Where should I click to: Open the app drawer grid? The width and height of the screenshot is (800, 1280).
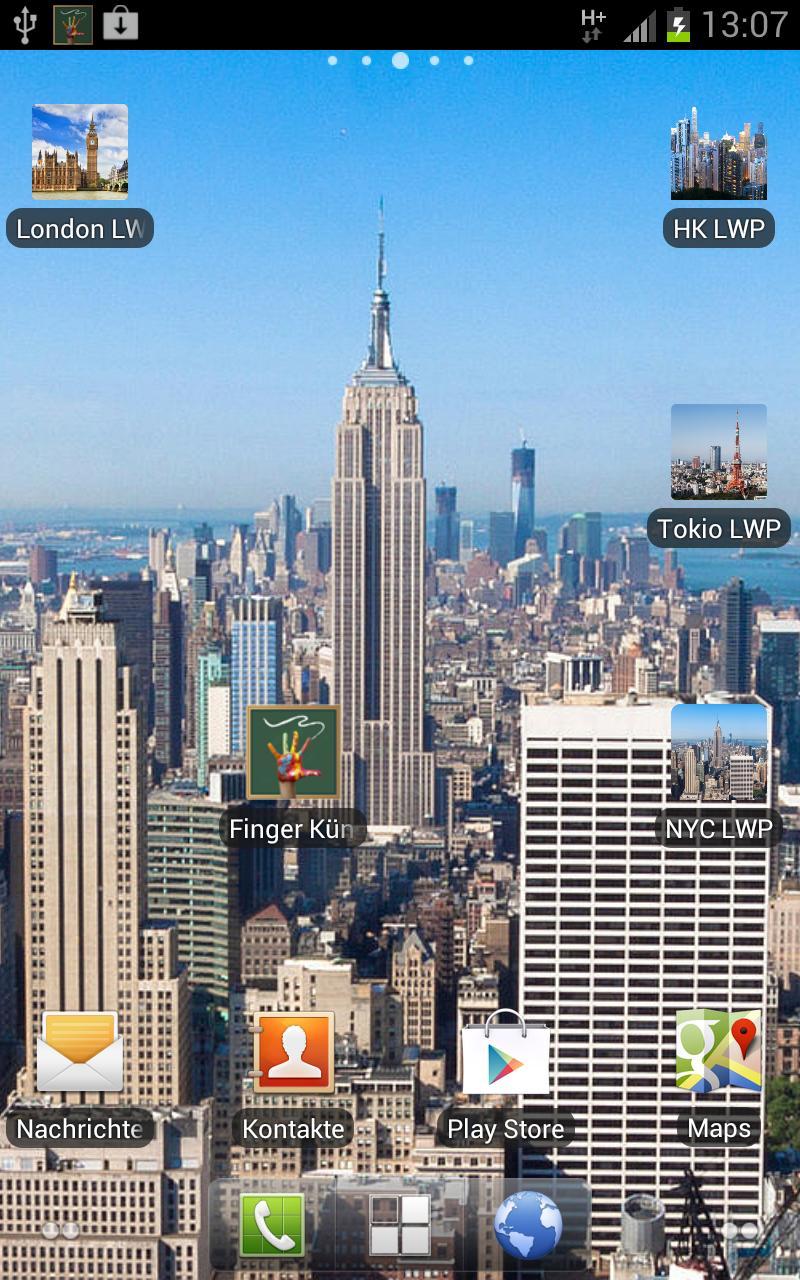[x=400, y=1225]
